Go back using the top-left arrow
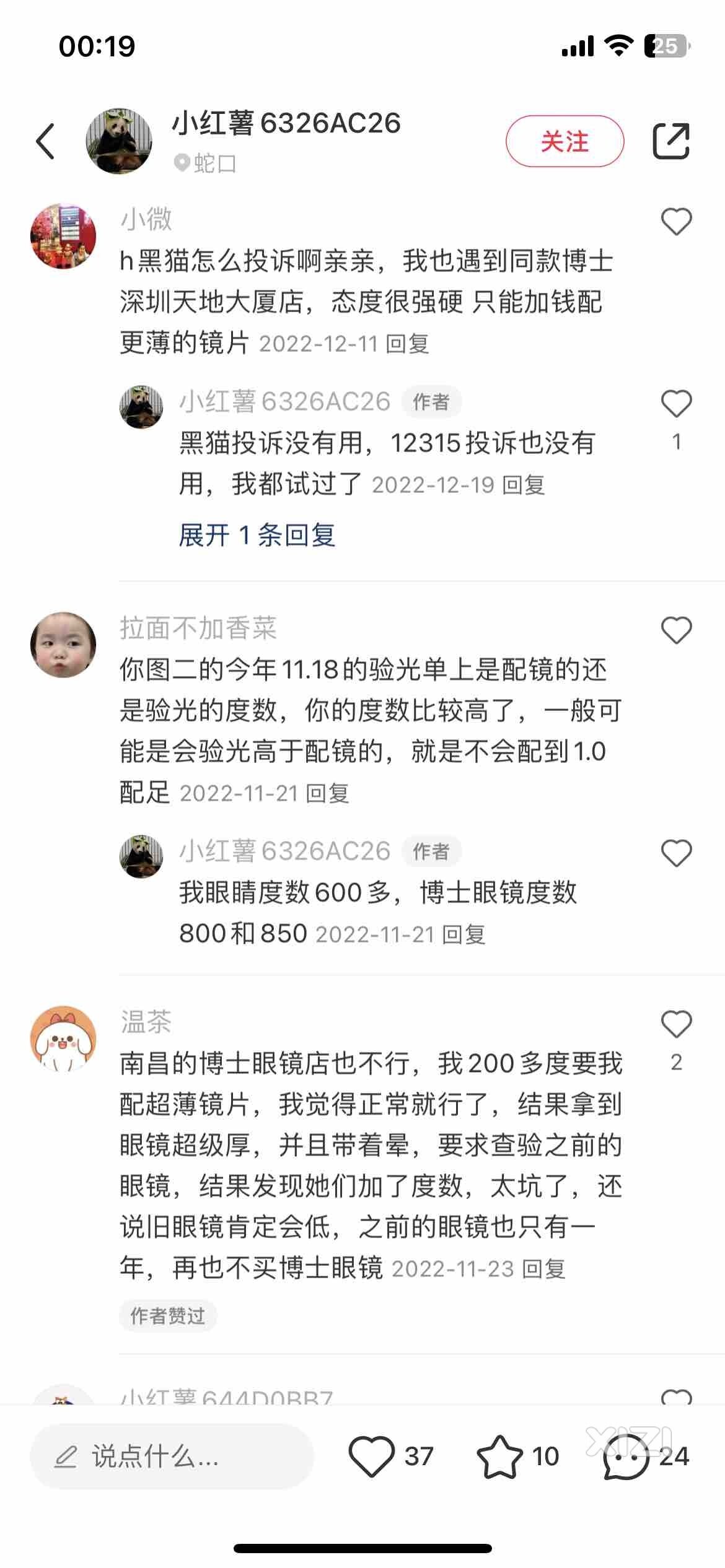Screen dimensions: 725x1568 click(46, 141)
